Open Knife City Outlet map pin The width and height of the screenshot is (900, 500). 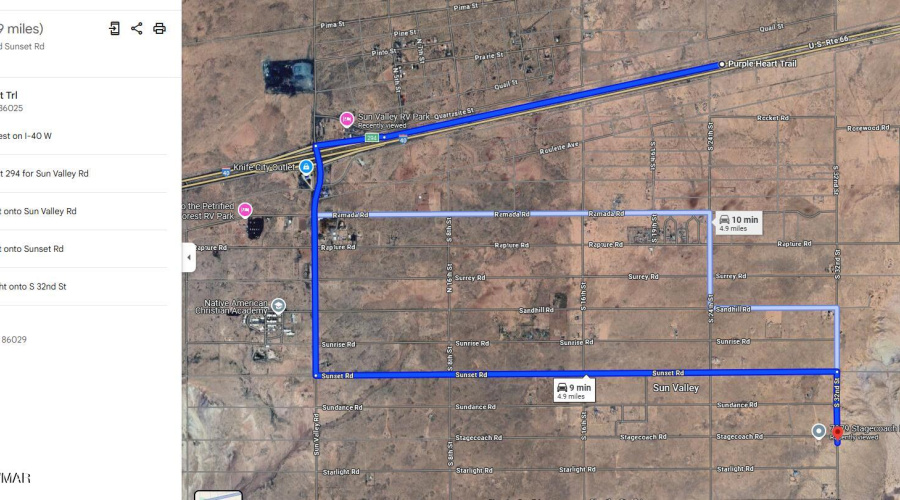click(x=307, y=167)
